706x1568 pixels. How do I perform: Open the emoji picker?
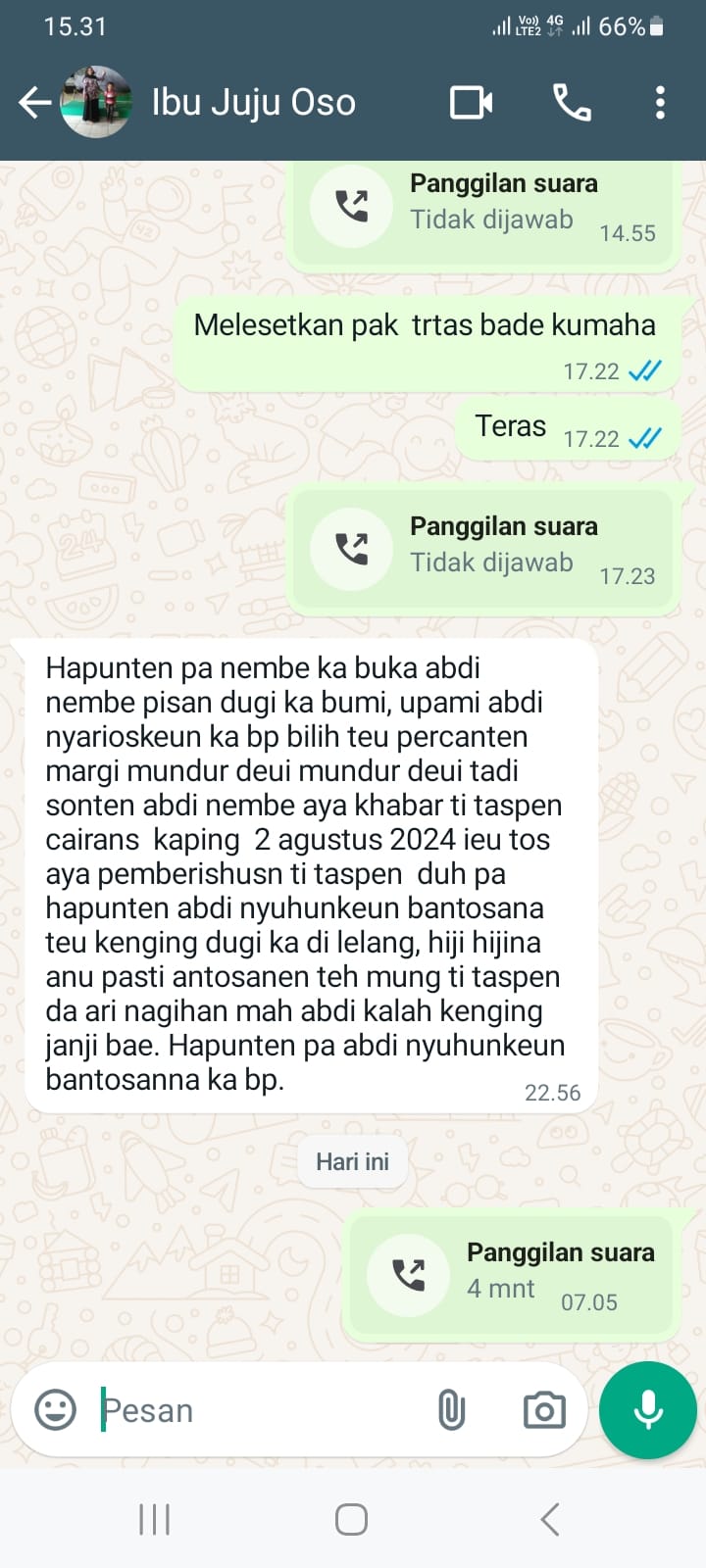[x=56, y=1410]
